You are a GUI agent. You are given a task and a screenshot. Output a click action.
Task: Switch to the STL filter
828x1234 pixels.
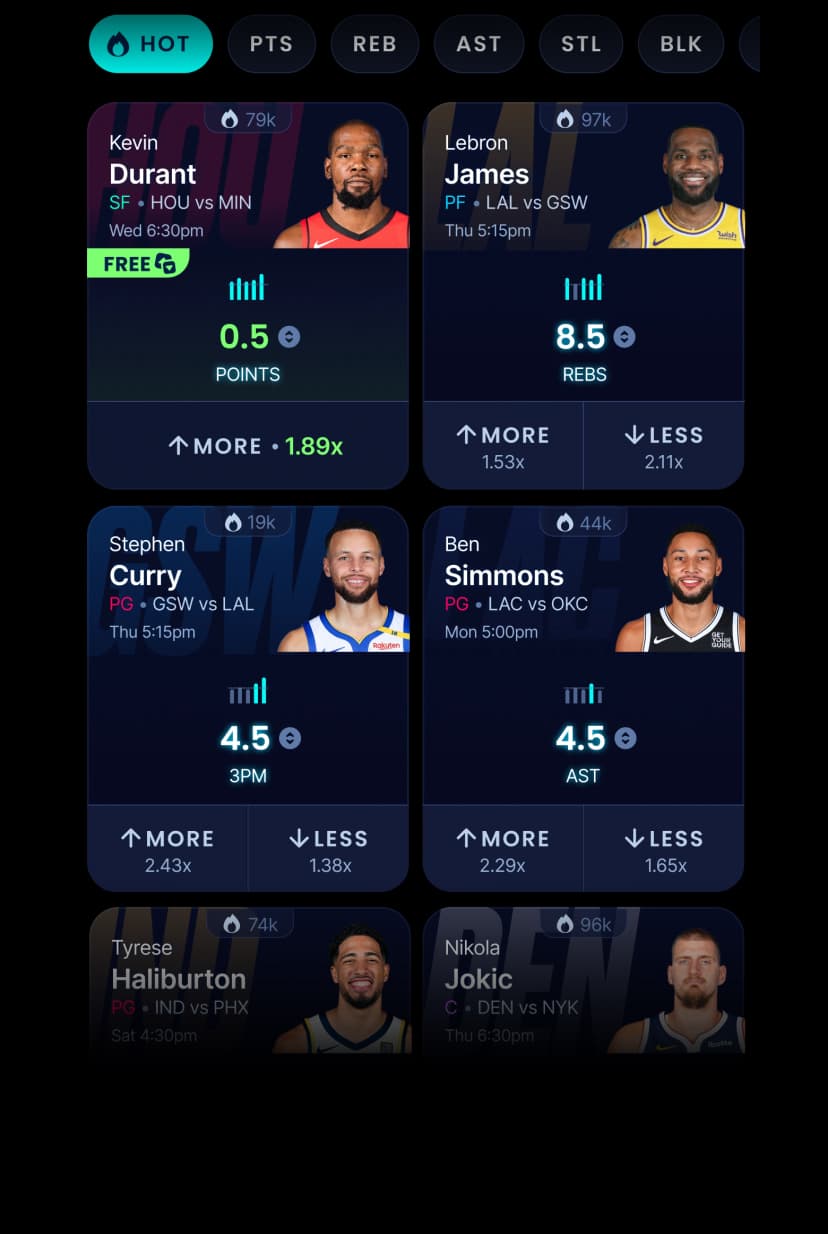[x=581, y=44]
